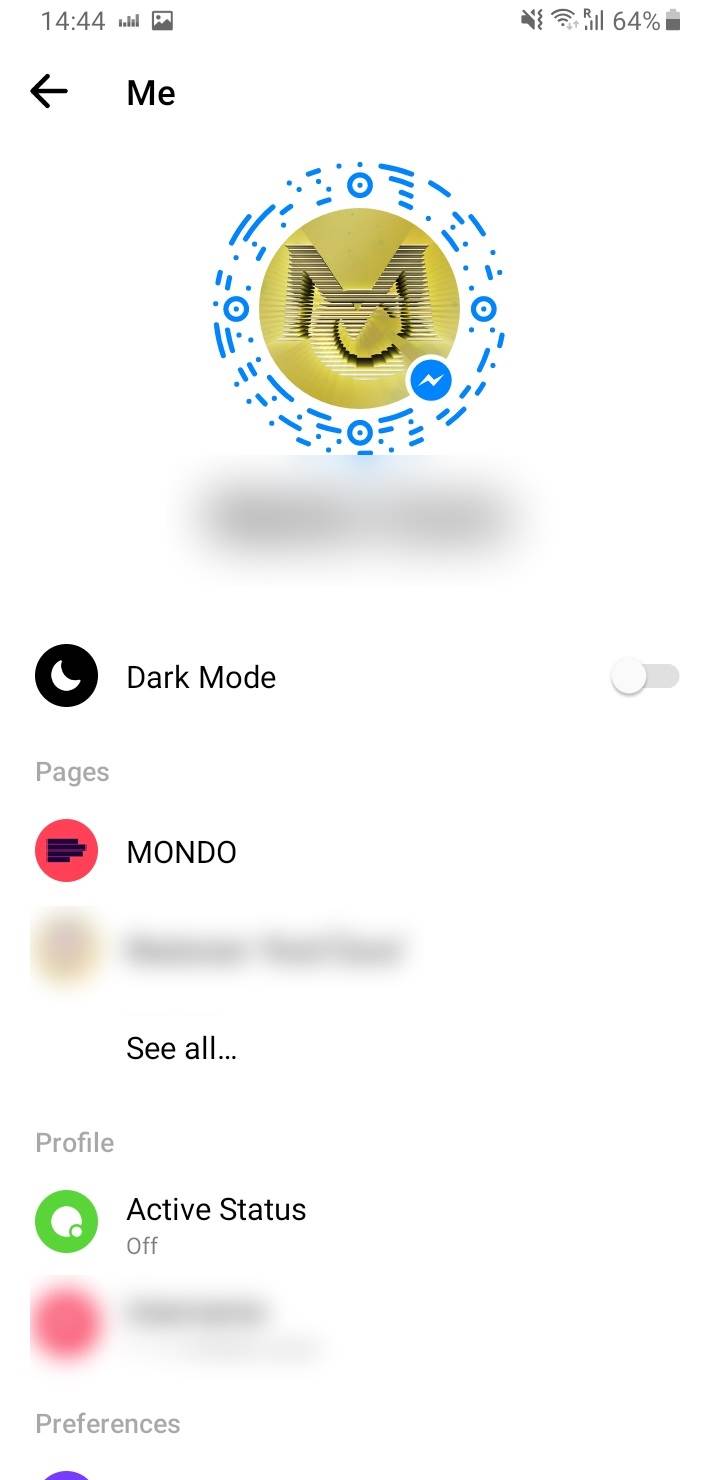Screen dimensions: 720x1480
Task: Open the Me screen title
Action: tap(150, 92)
